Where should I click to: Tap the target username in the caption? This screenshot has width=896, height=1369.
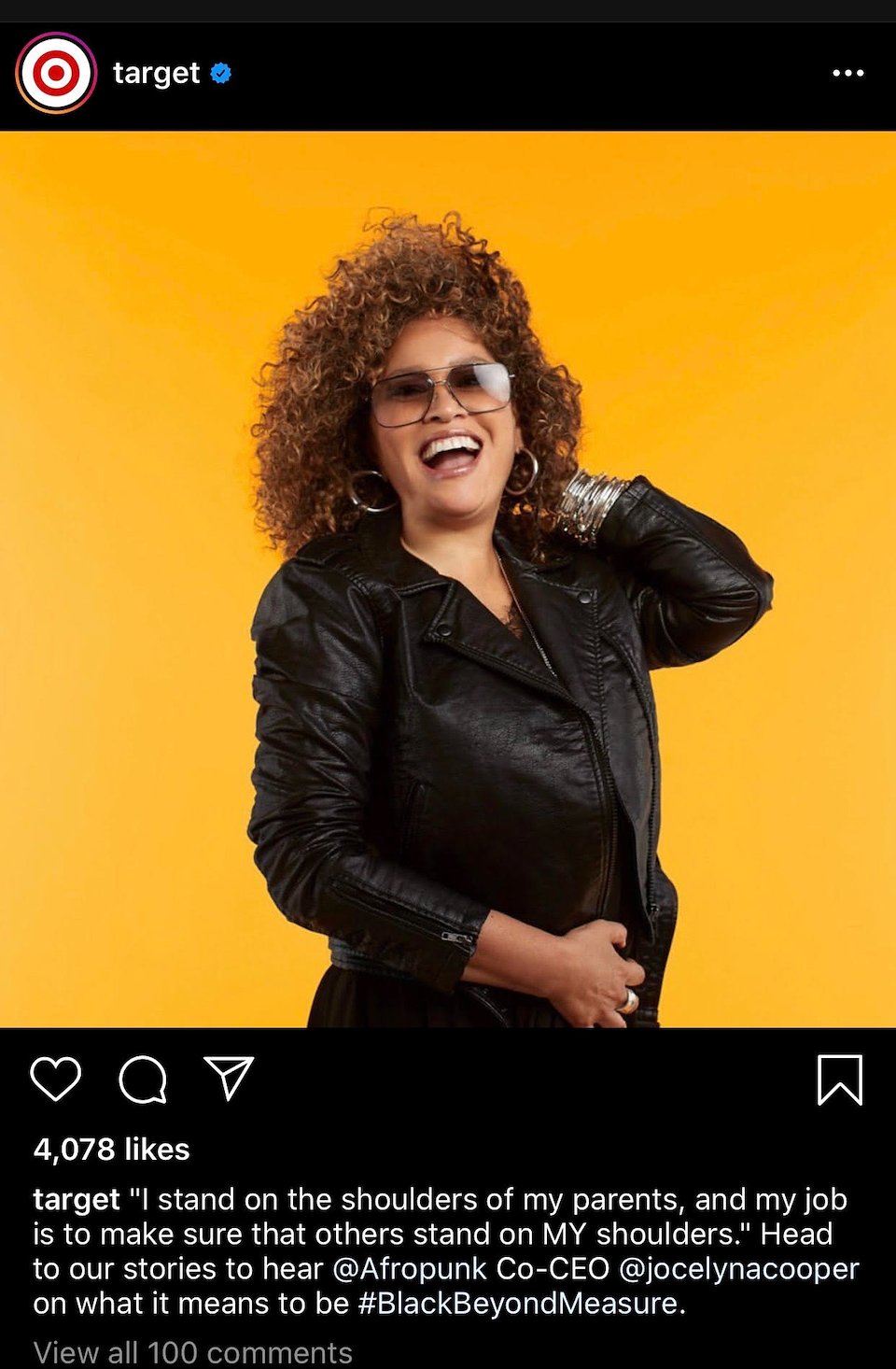(77, 1200)
